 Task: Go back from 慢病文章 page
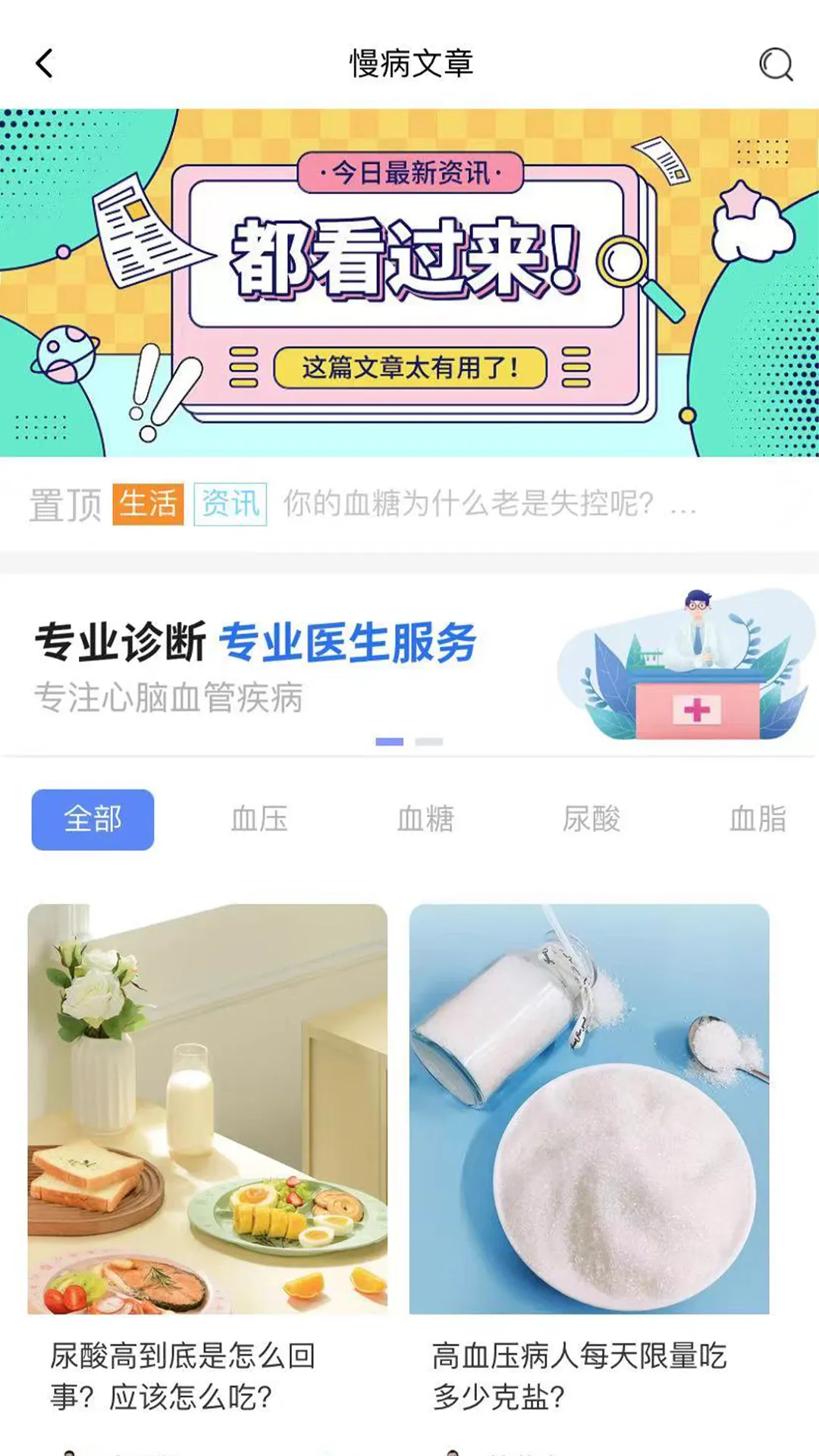[x=45, y=64]
